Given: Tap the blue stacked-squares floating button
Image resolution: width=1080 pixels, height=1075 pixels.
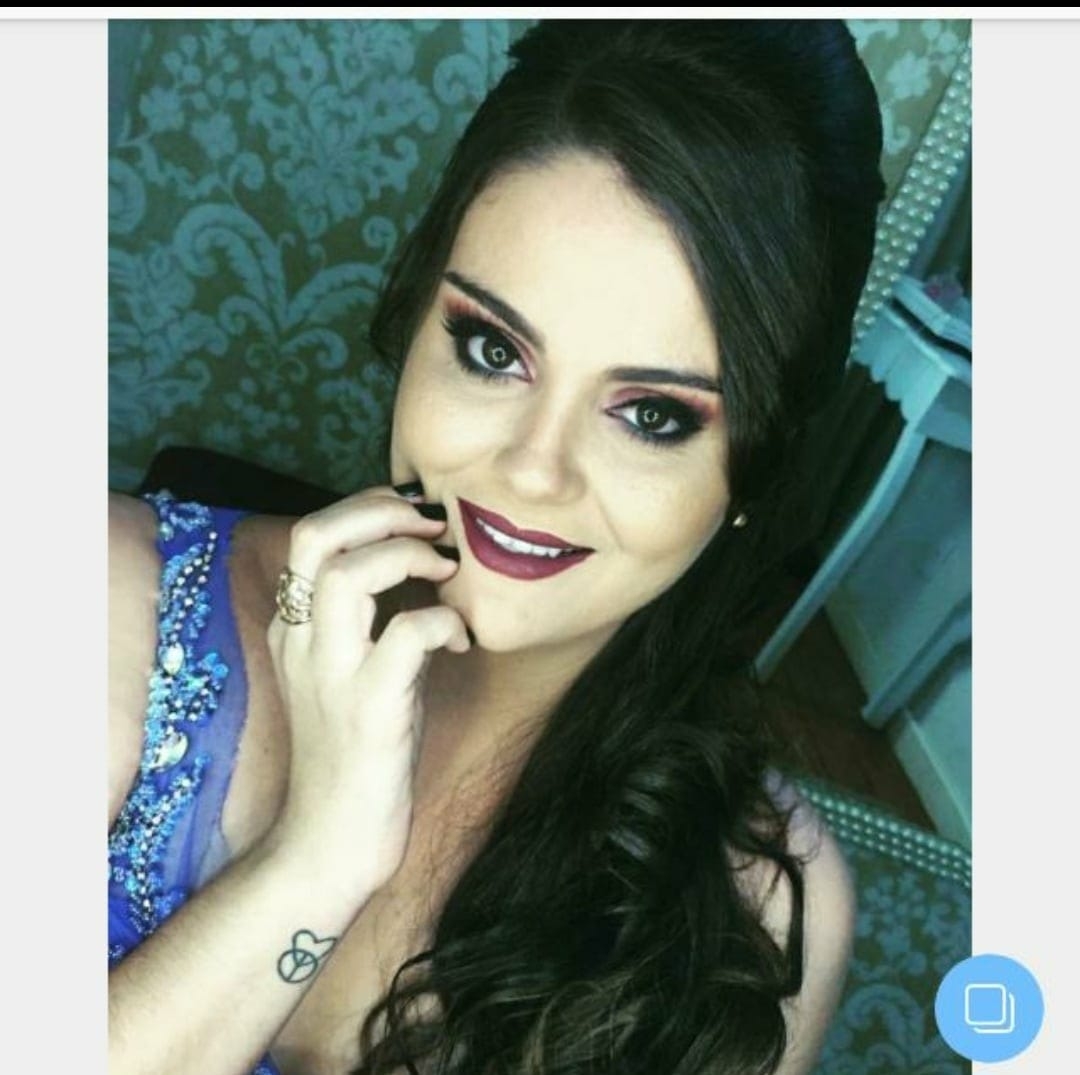Looking at the screenshot, I should point(988,1007).
